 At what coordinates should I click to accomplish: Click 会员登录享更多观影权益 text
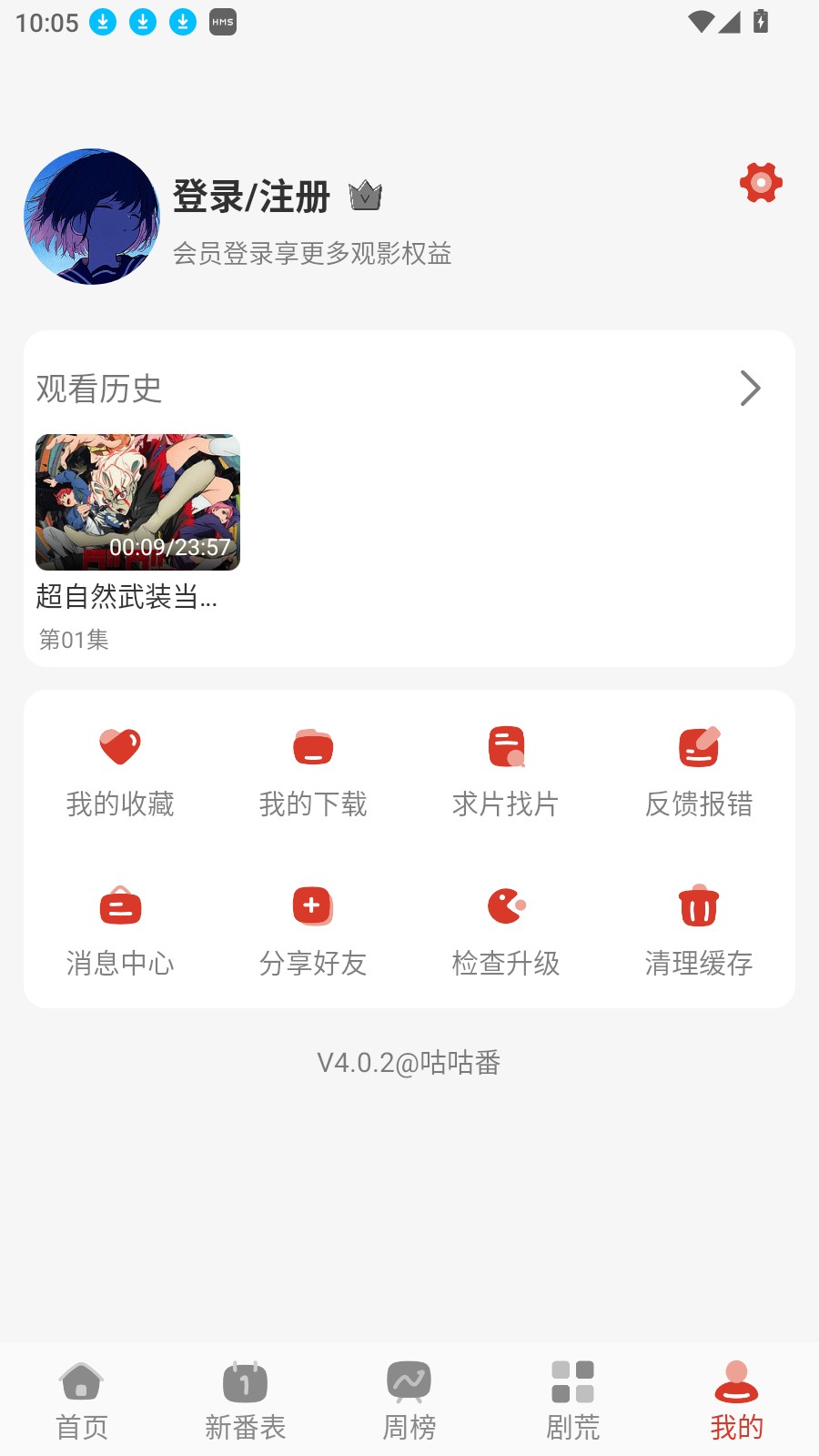pyautogui.click(x=314, y=254)
